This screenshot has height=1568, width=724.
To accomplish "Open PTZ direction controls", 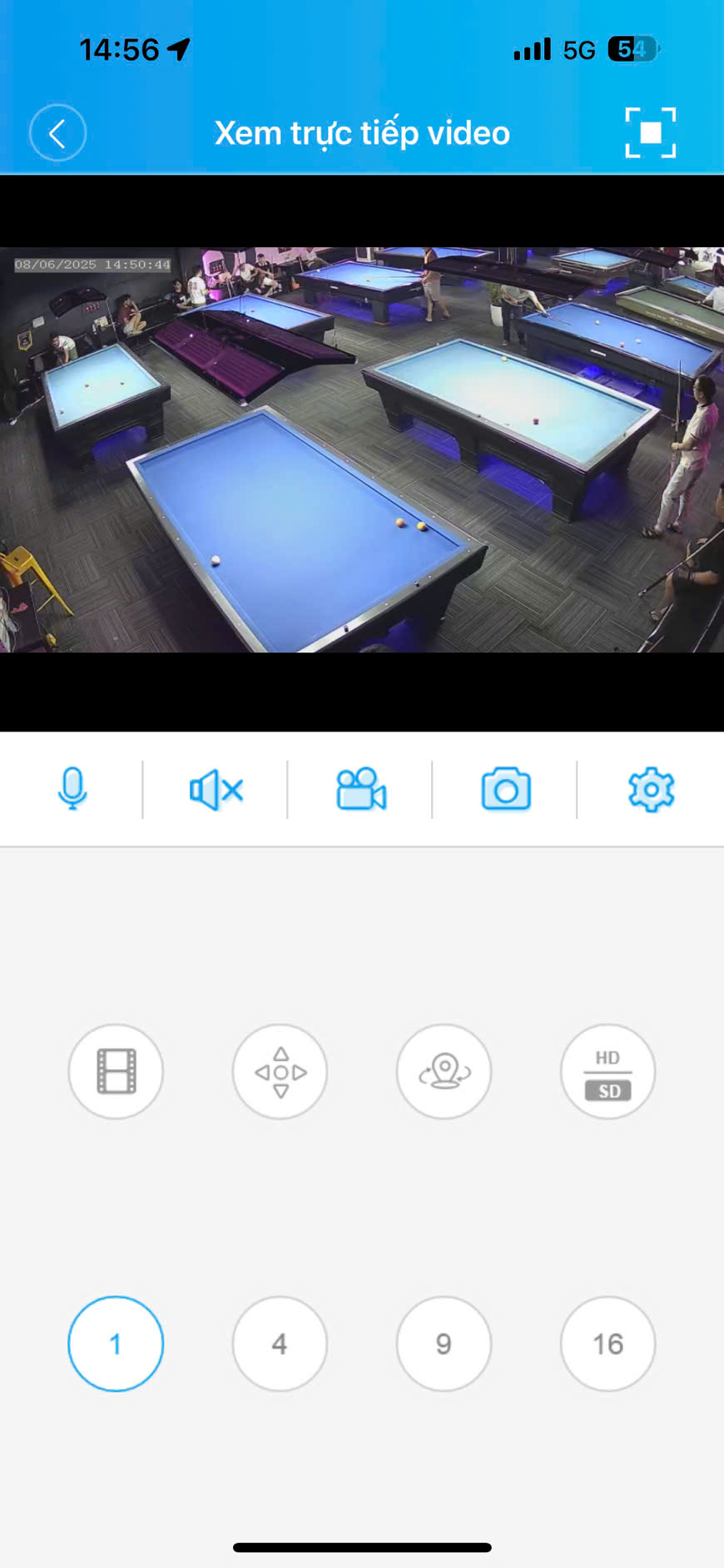I will 280,1071.
